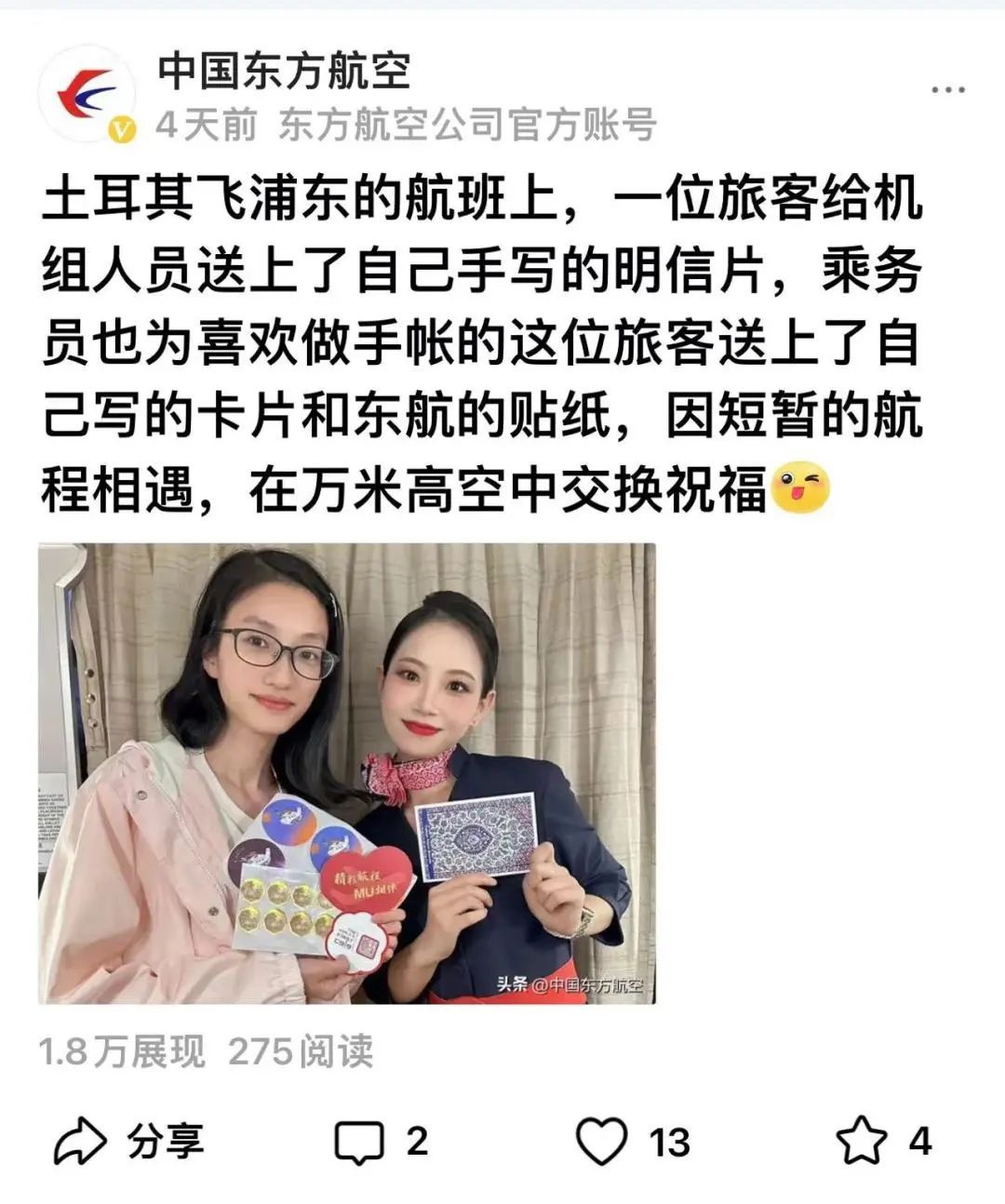Open the post photo in full view
Screen dimensions: 1005x1204
point(346,774)
